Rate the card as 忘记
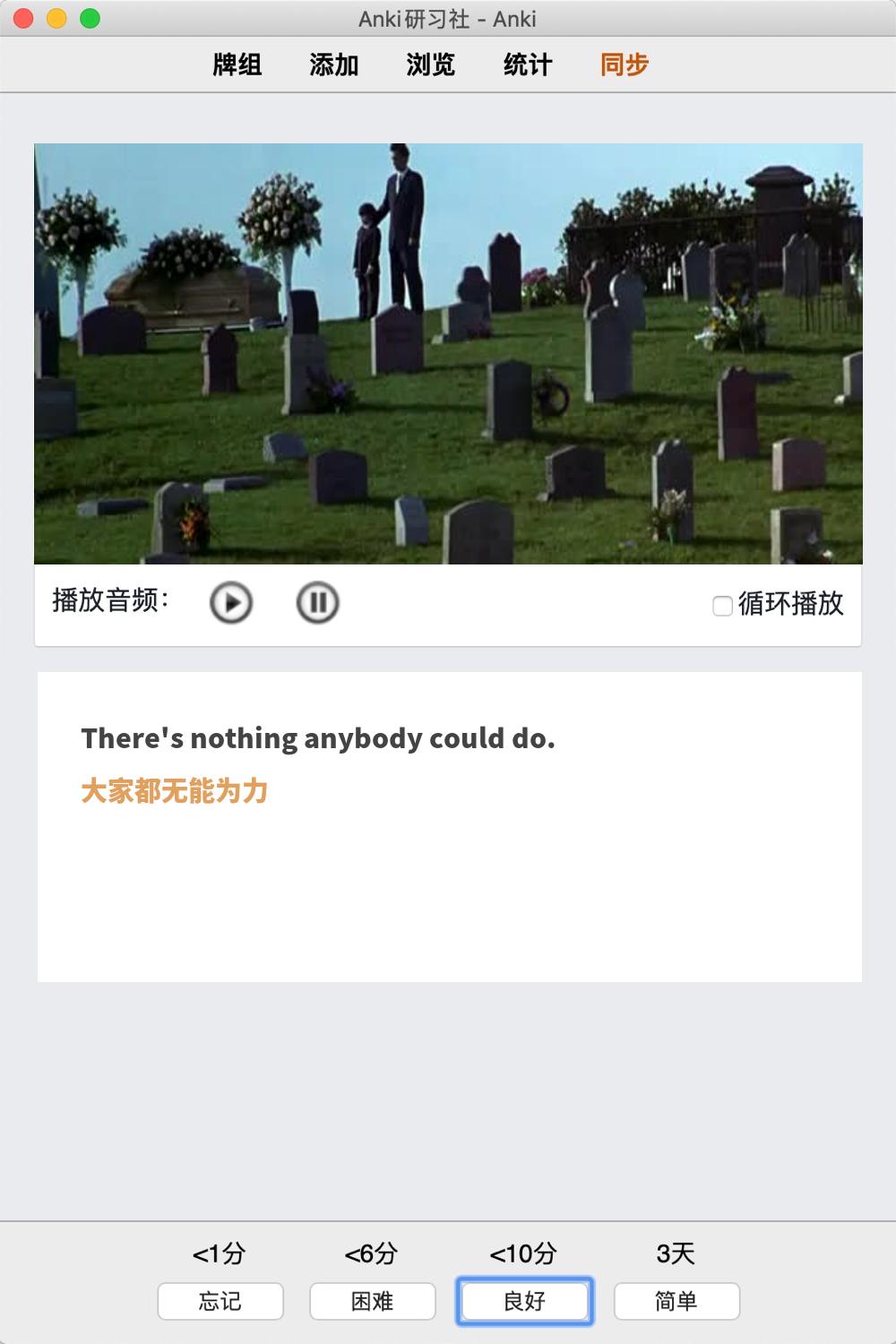Image resolution: width=896 pixels, height=1344 pixels. pyautogui.click(x=220, y=1301)
